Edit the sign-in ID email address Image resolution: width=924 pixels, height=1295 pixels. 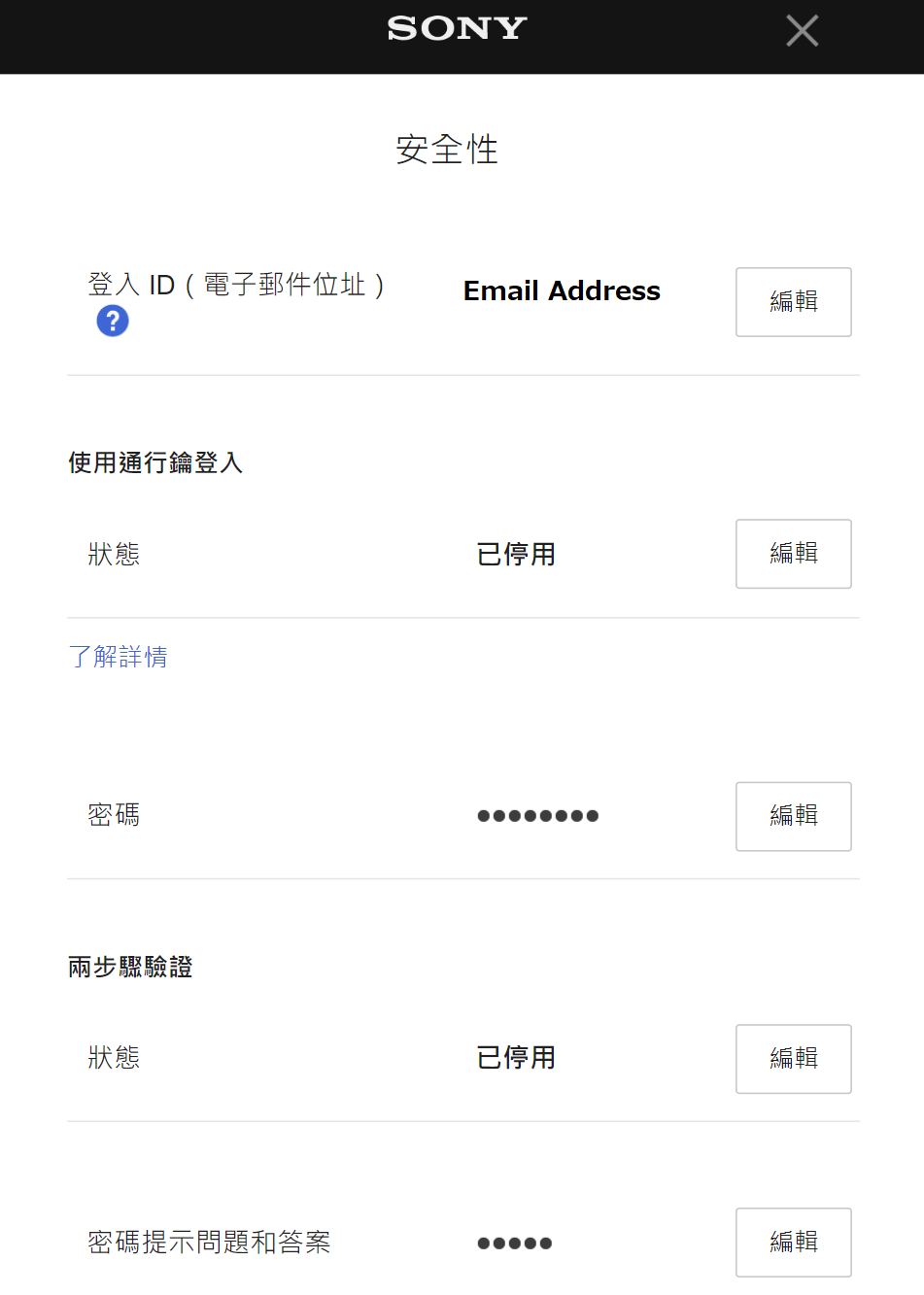[x=793, y=302]
